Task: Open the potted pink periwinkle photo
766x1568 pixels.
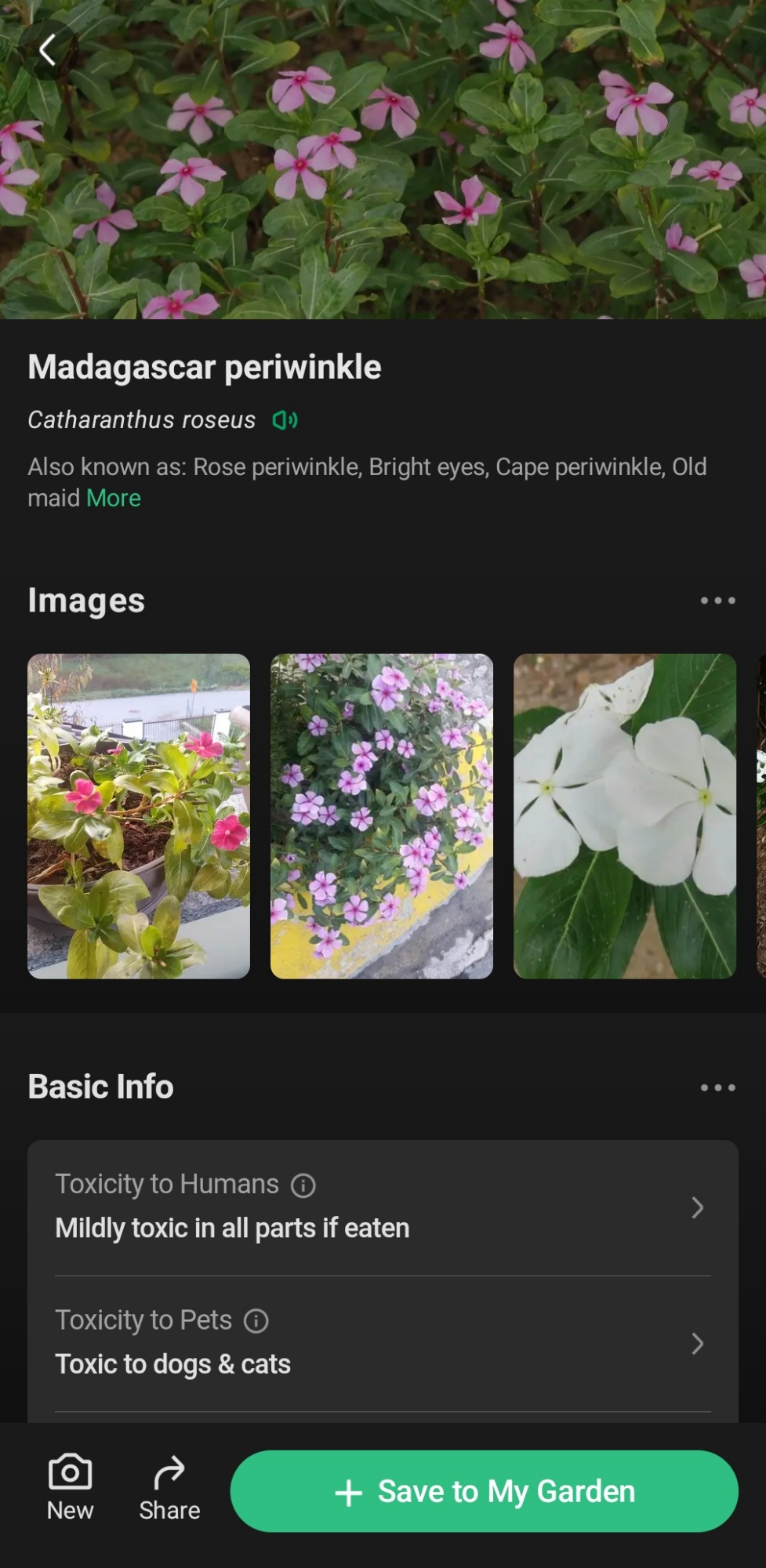Action: tap(139, 816)
